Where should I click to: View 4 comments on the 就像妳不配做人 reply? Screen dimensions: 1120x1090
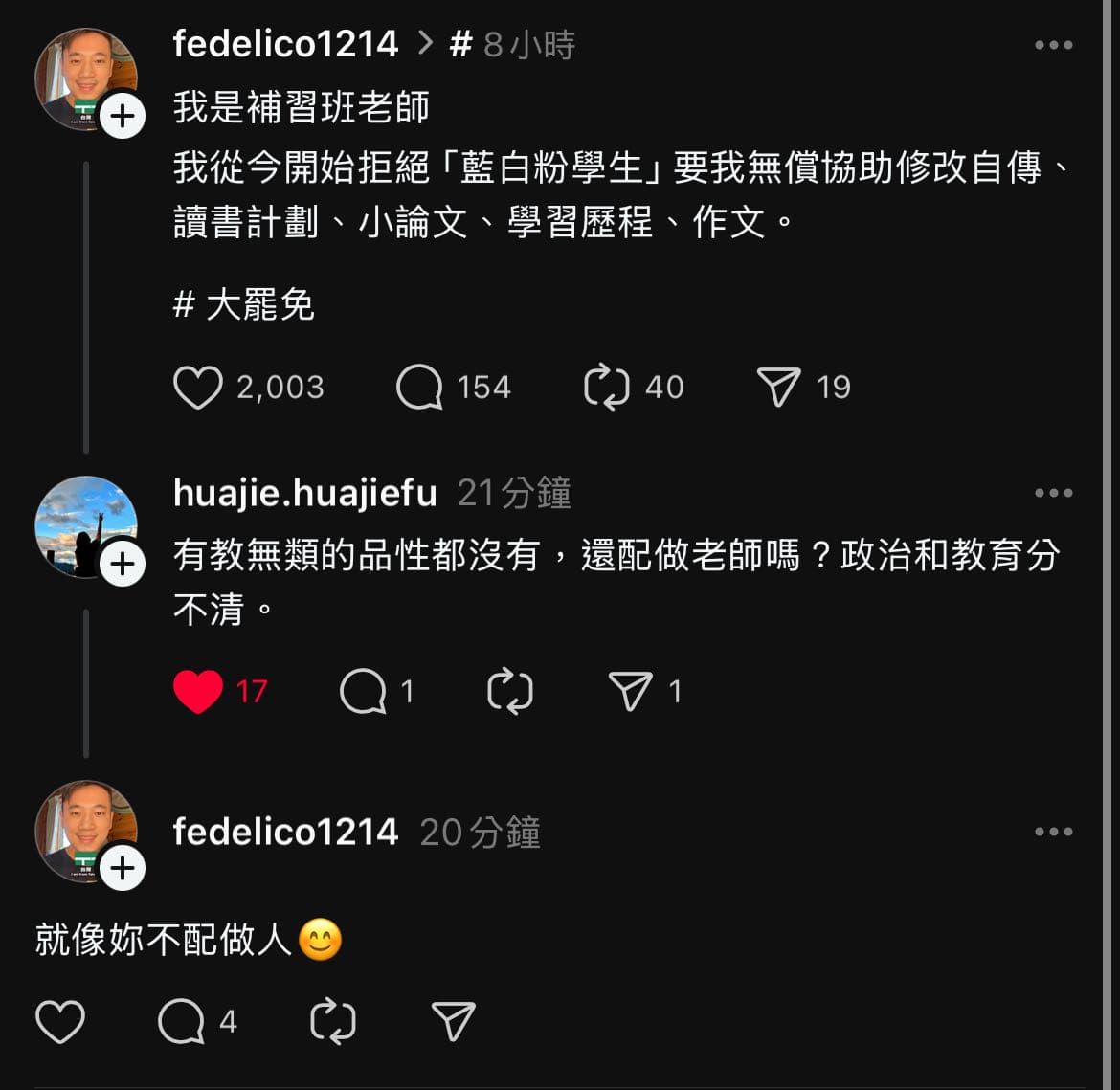click(x=182, y=1022)
